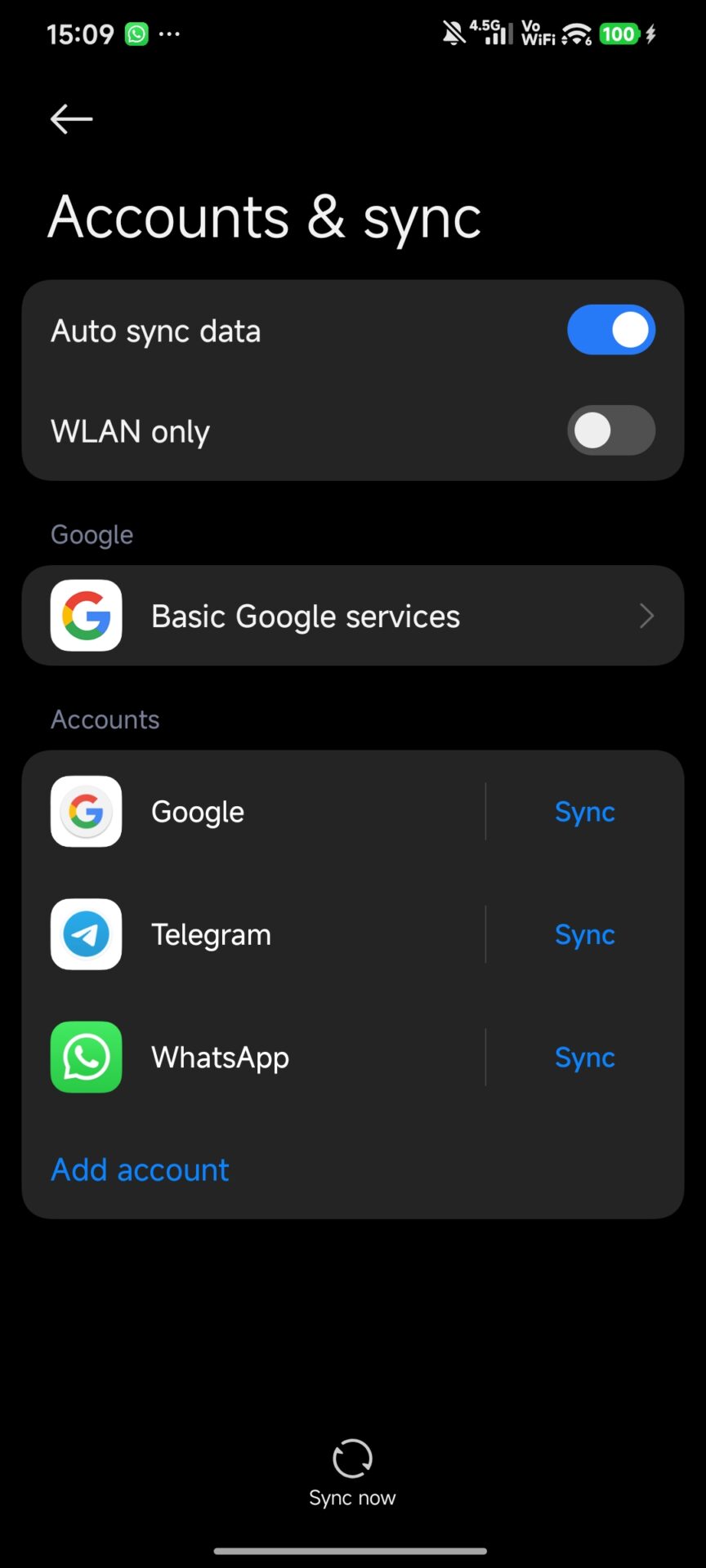Screen dimensions: 706x1568
Task: Select the Accounts section header
Action: 105,719
